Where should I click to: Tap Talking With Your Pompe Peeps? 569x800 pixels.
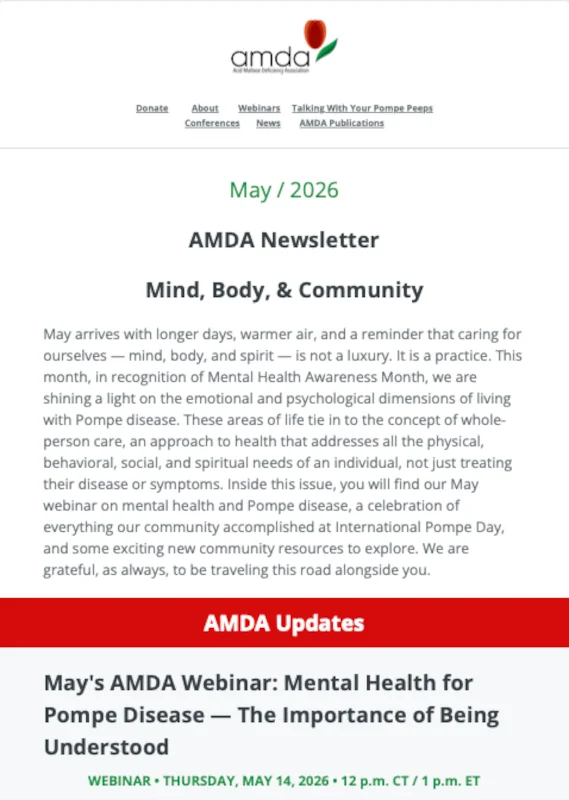click(x=362, y=108)
